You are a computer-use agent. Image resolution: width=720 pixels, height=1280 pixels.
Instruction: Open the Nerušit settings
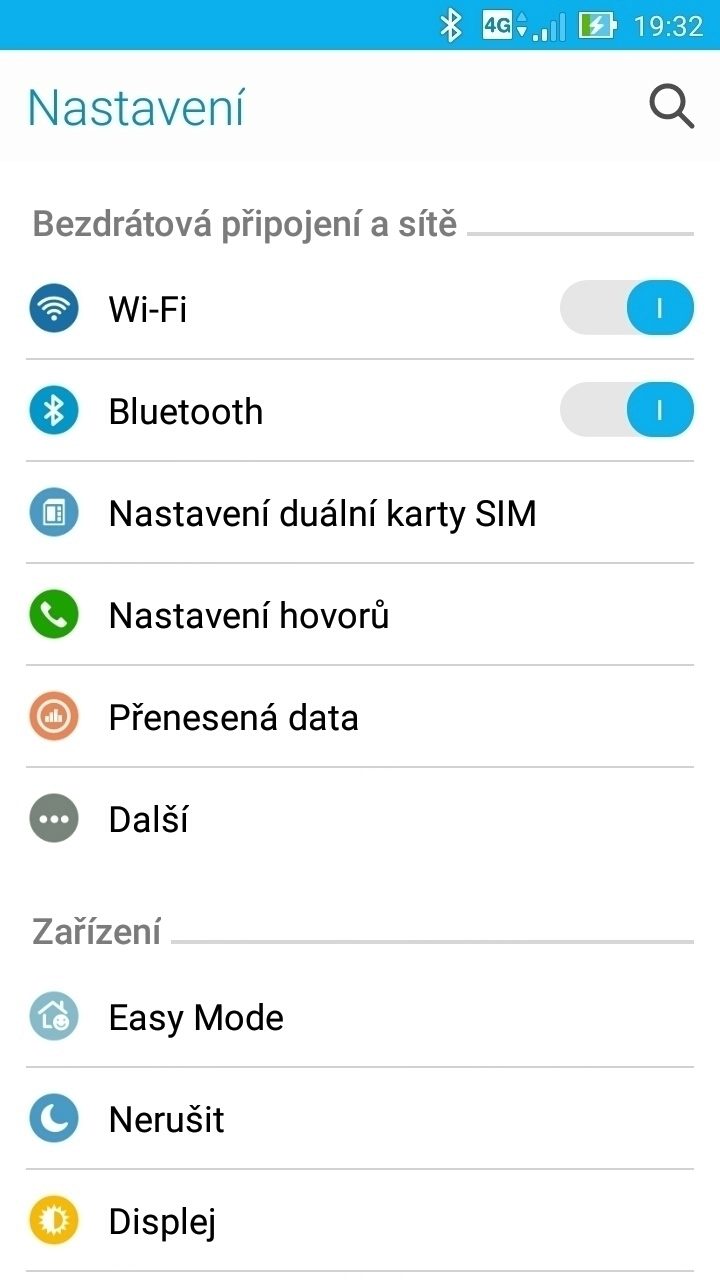pos(360,1119)
